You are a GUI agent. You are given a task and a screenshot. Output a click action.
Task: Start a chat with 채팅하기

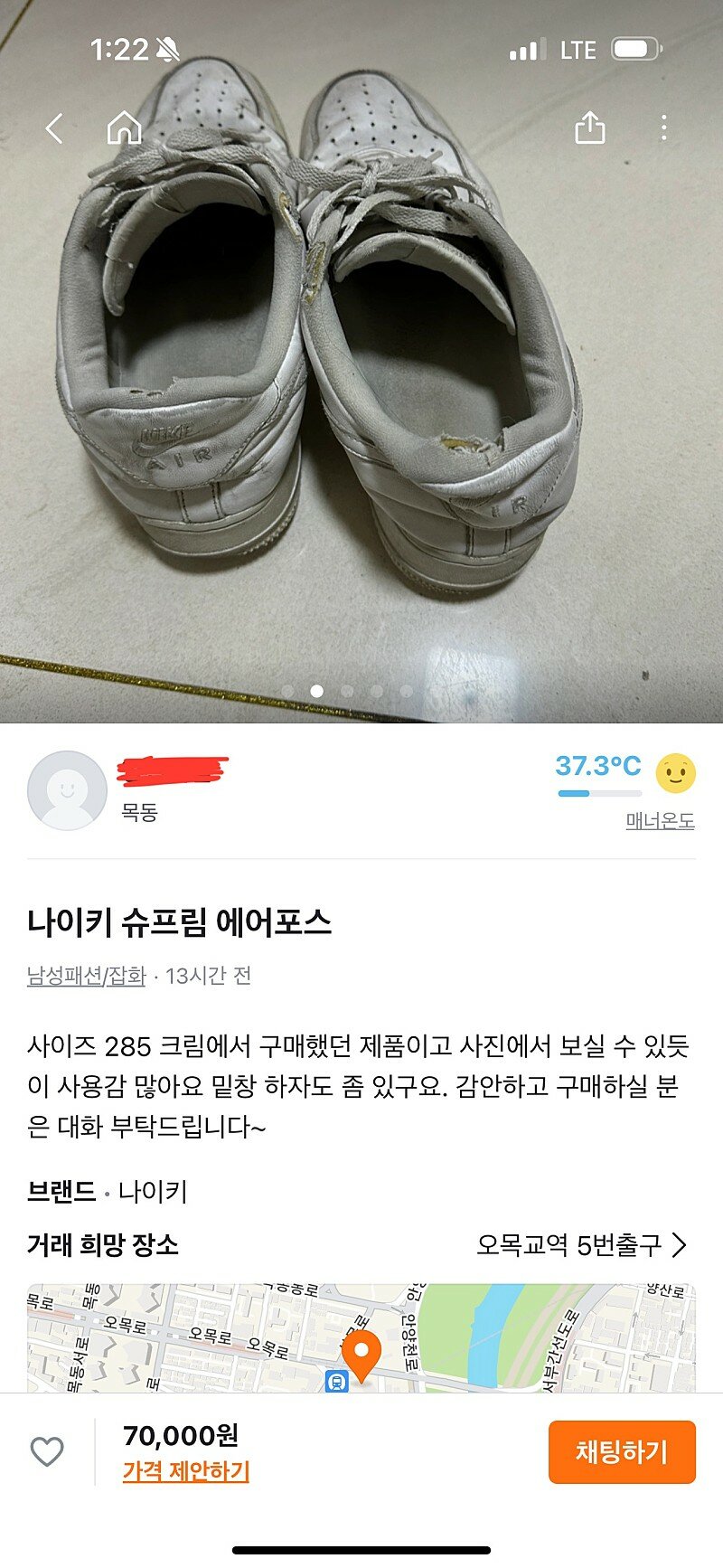(x=622, y=1452)
